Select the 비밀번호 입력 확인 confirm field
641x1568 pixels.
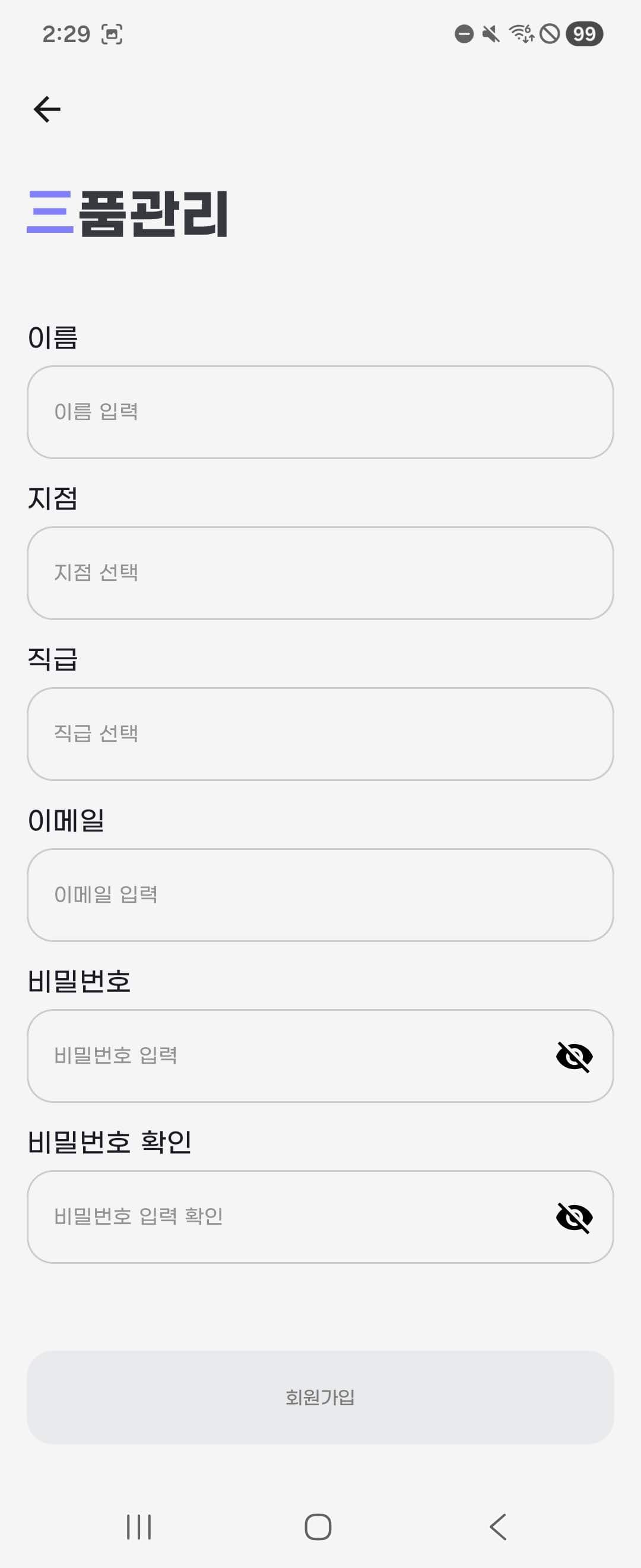[292, 1216]
